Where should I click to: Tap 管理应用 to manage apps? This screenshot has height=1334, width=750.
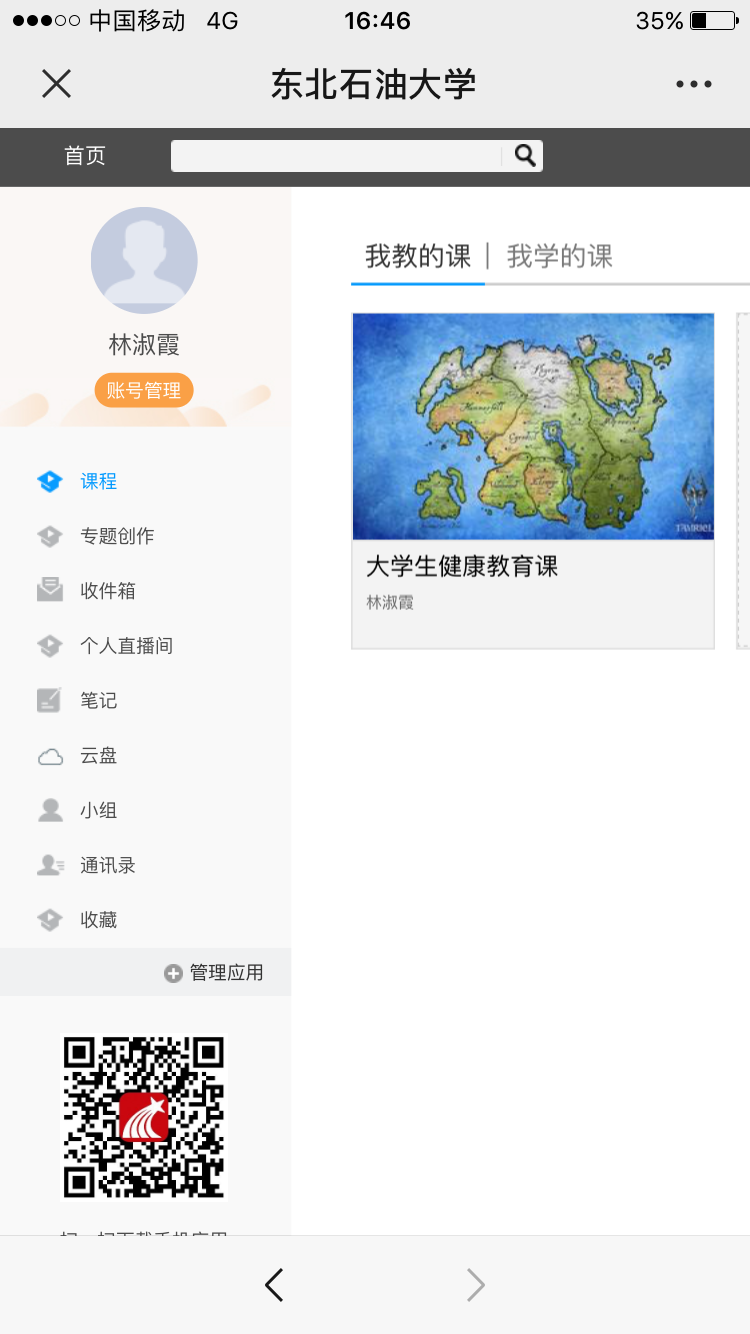point(215,973)
